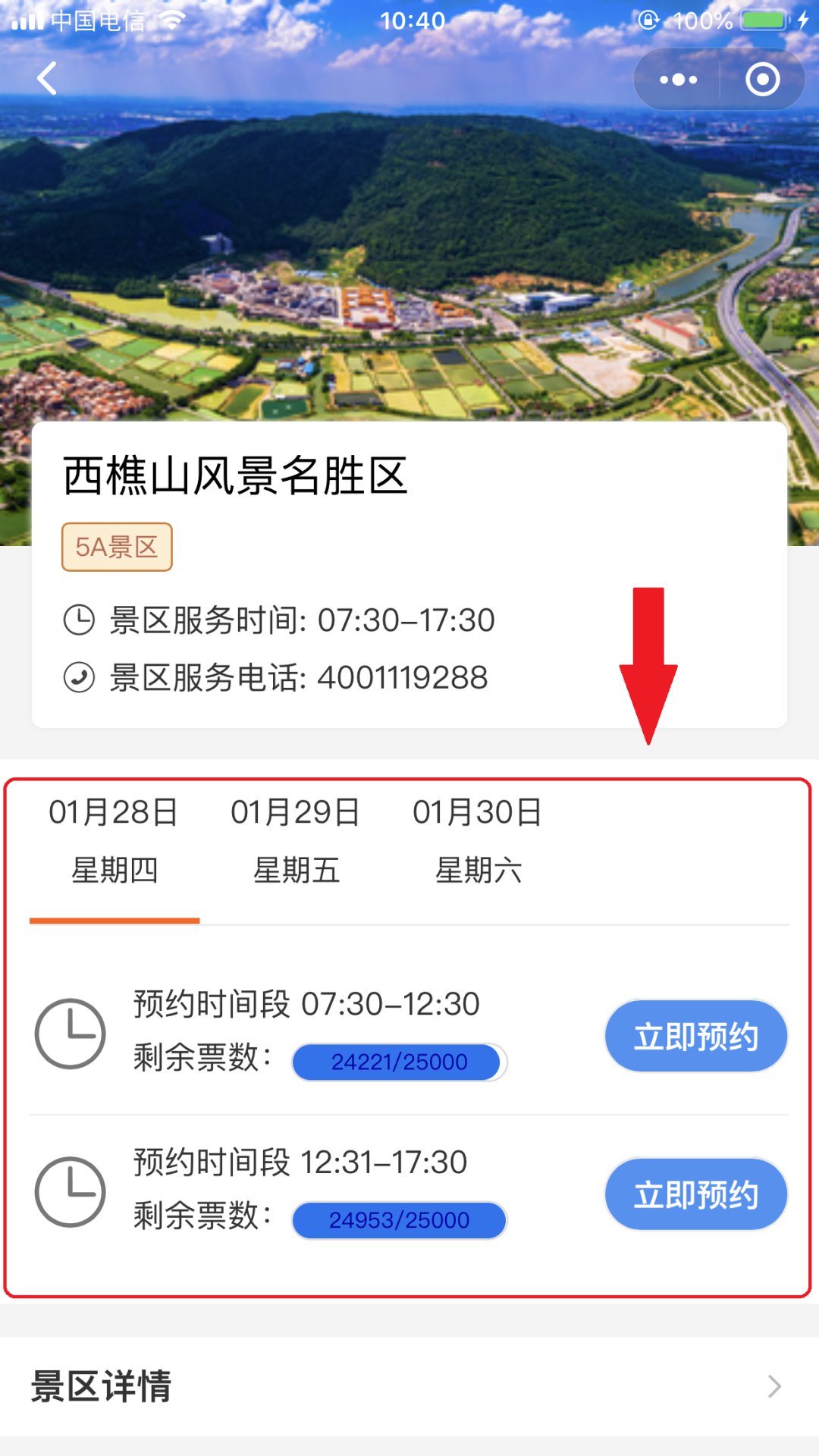Select the 01月28日 星期四 date tab
The width and height of the screenshot is (819, 1456).
pyautogui.click(x=114, y=842)
